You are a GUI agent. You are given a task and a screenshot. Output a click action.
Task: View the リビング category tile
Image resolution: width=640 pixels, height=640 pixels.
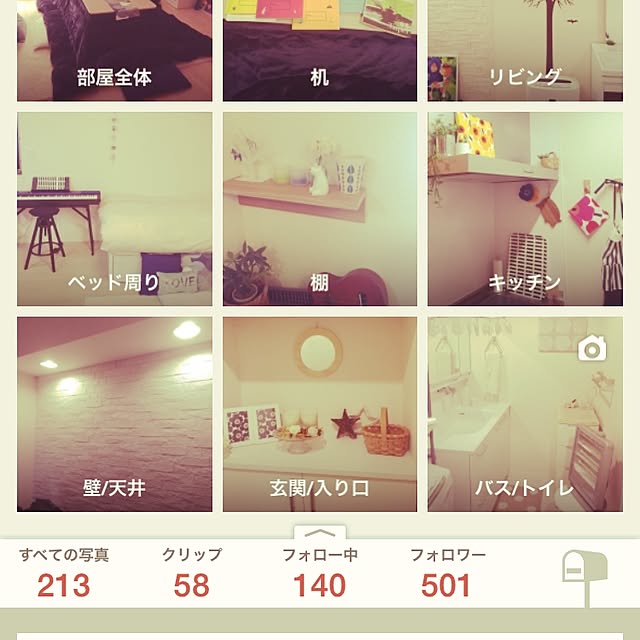click(525, 50)
